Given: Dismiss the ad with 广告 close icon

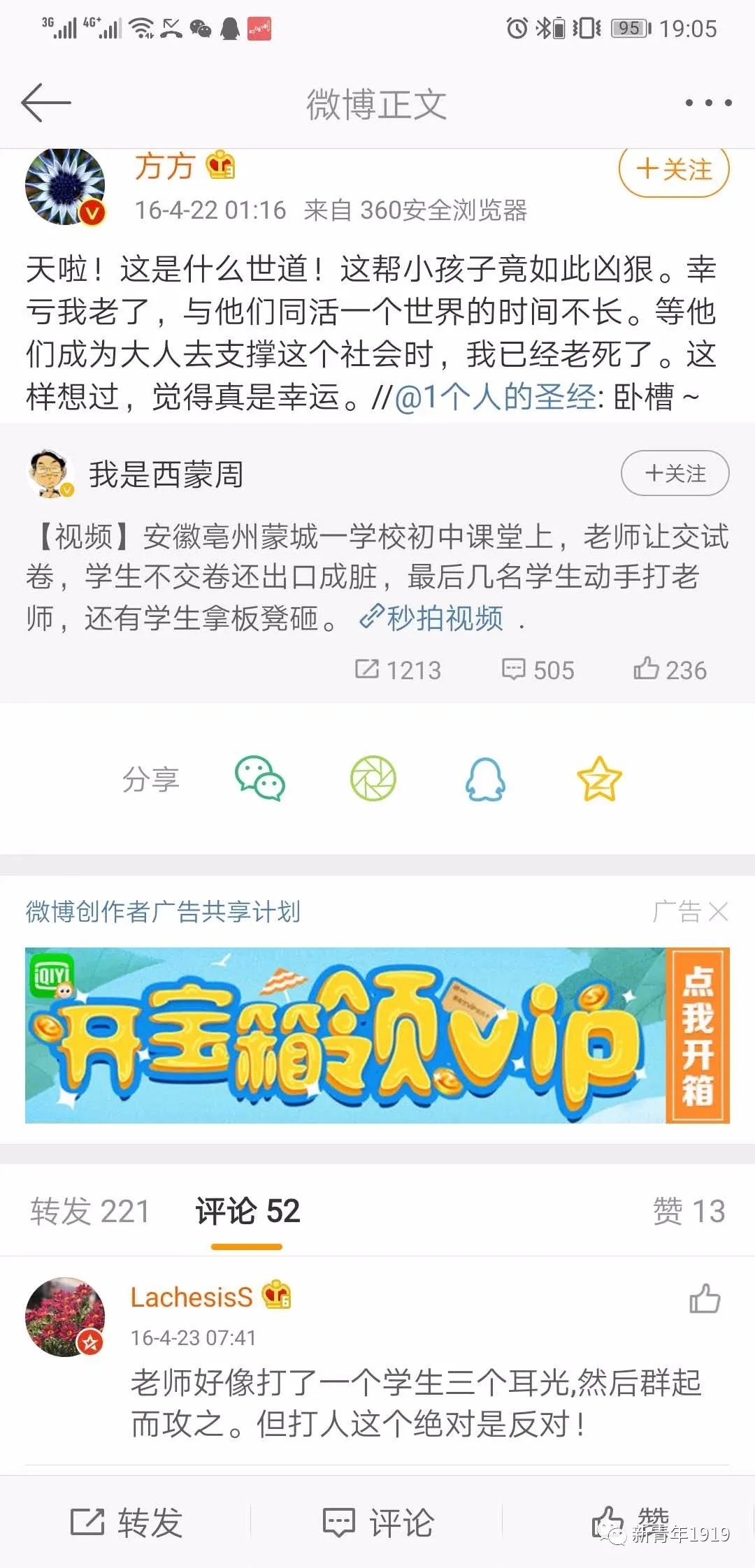Looking at the screenshot, I should tap(718, 911).
